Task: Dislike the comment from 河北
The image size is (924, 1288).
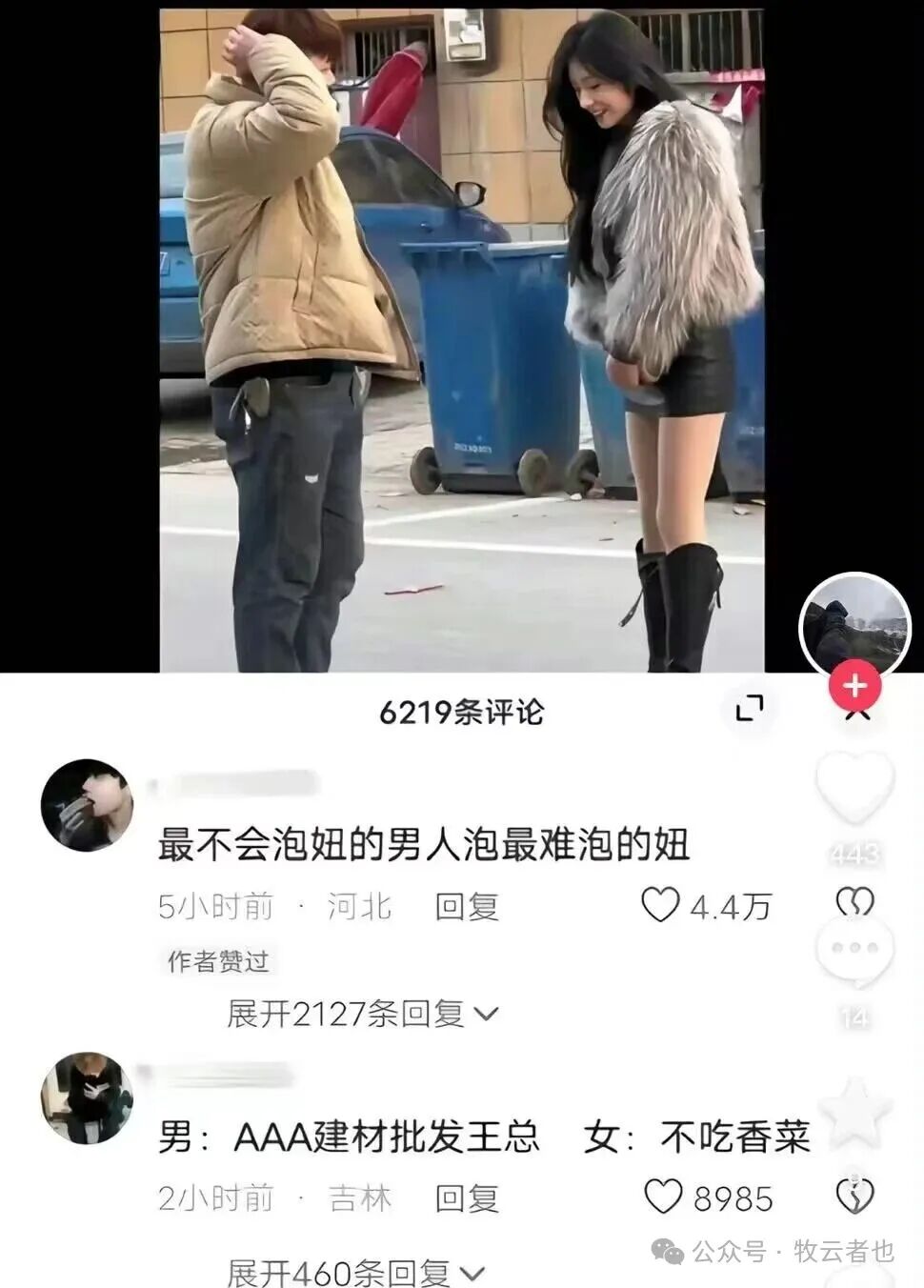Action: (x=854, y=901)
